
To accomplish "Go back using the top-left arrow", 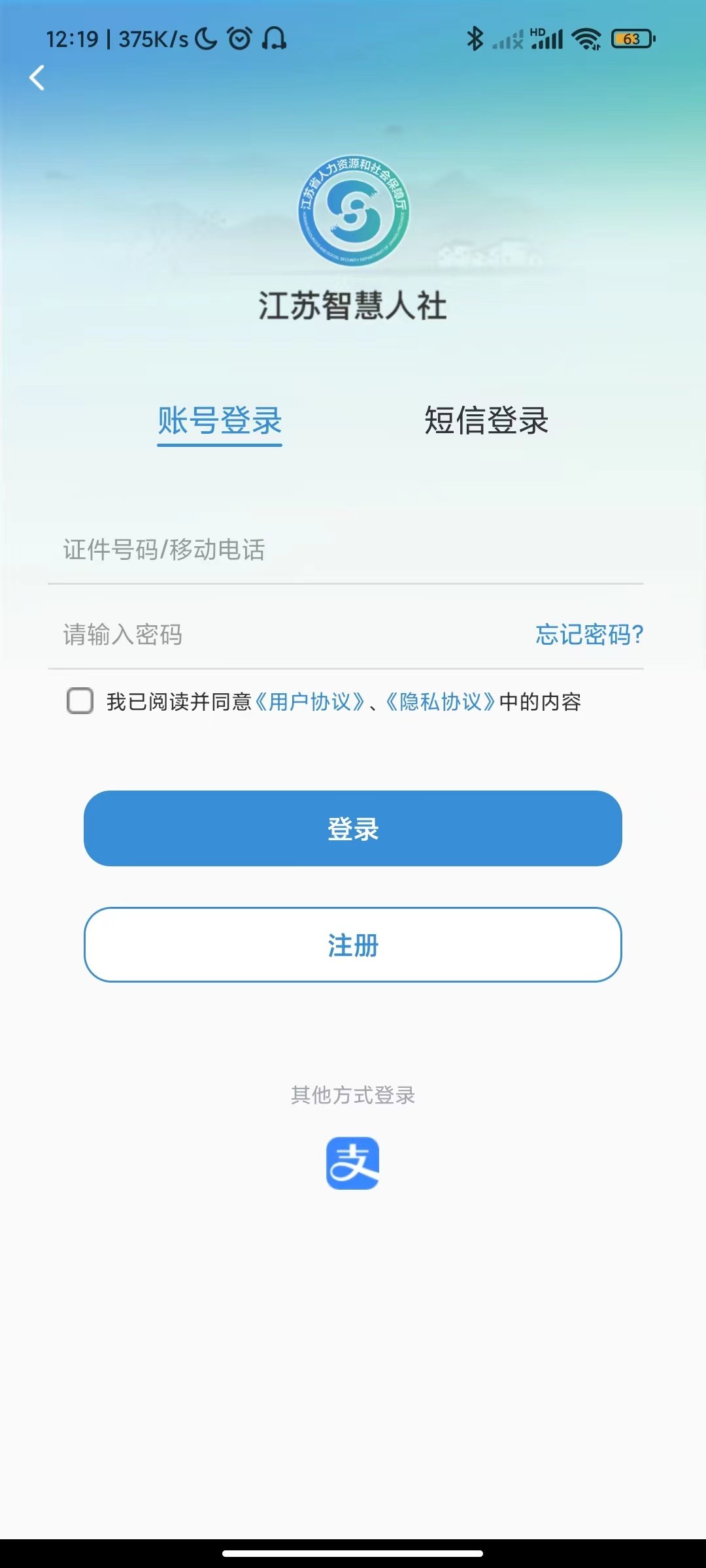I will [x=37, y=78].
